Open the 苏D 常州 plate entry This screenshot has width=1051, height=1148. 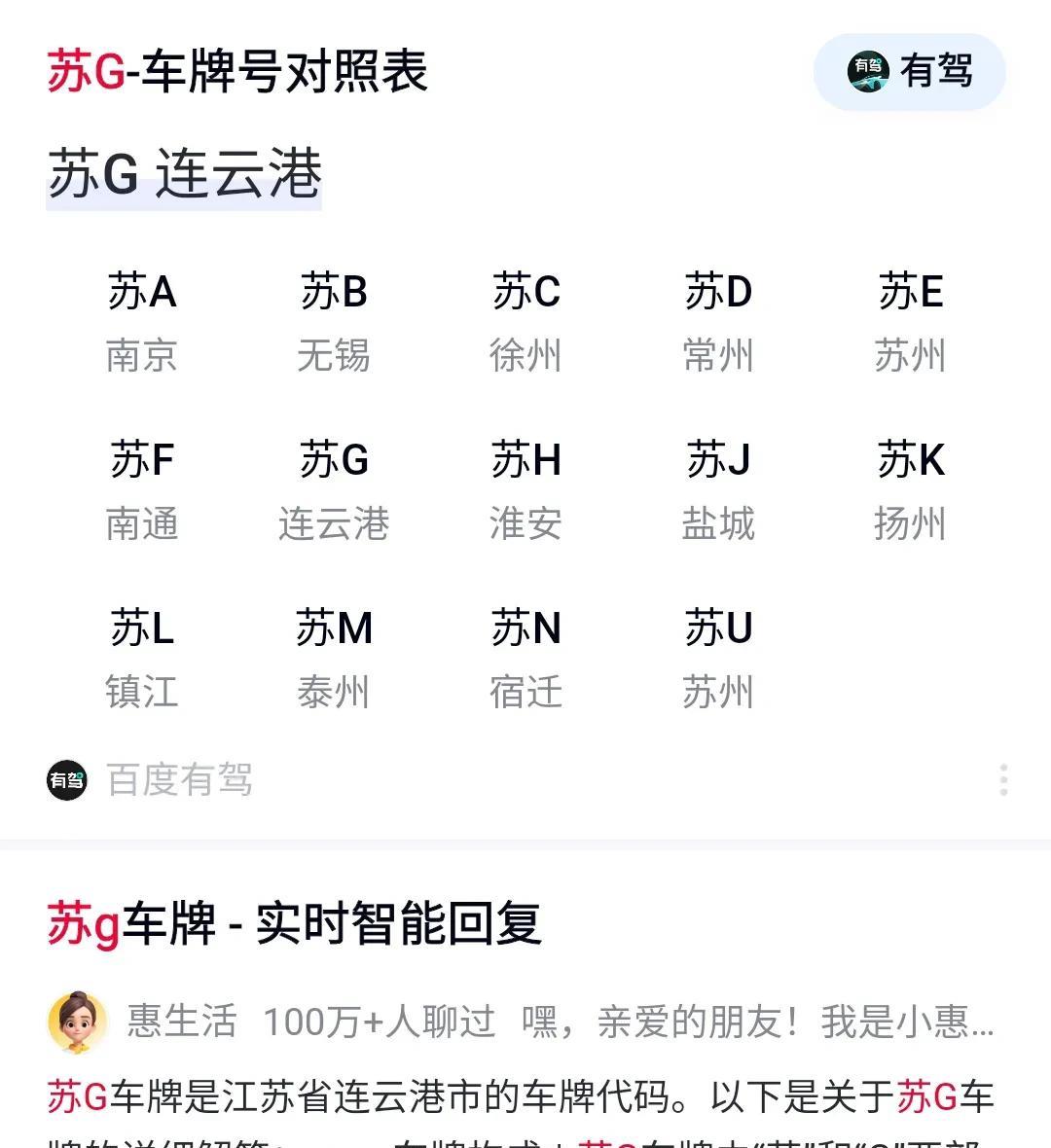click(x=718, y=321)
